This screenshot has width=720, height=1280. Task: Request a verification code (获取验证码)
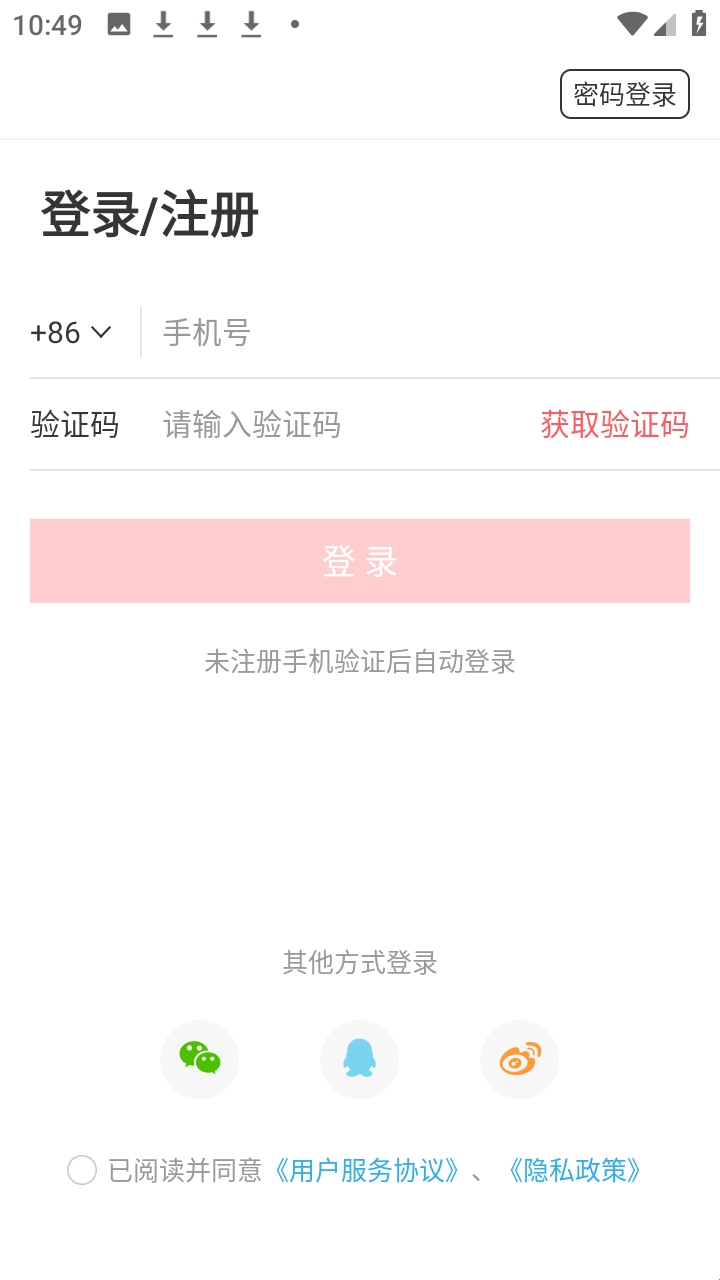[614, 425]
